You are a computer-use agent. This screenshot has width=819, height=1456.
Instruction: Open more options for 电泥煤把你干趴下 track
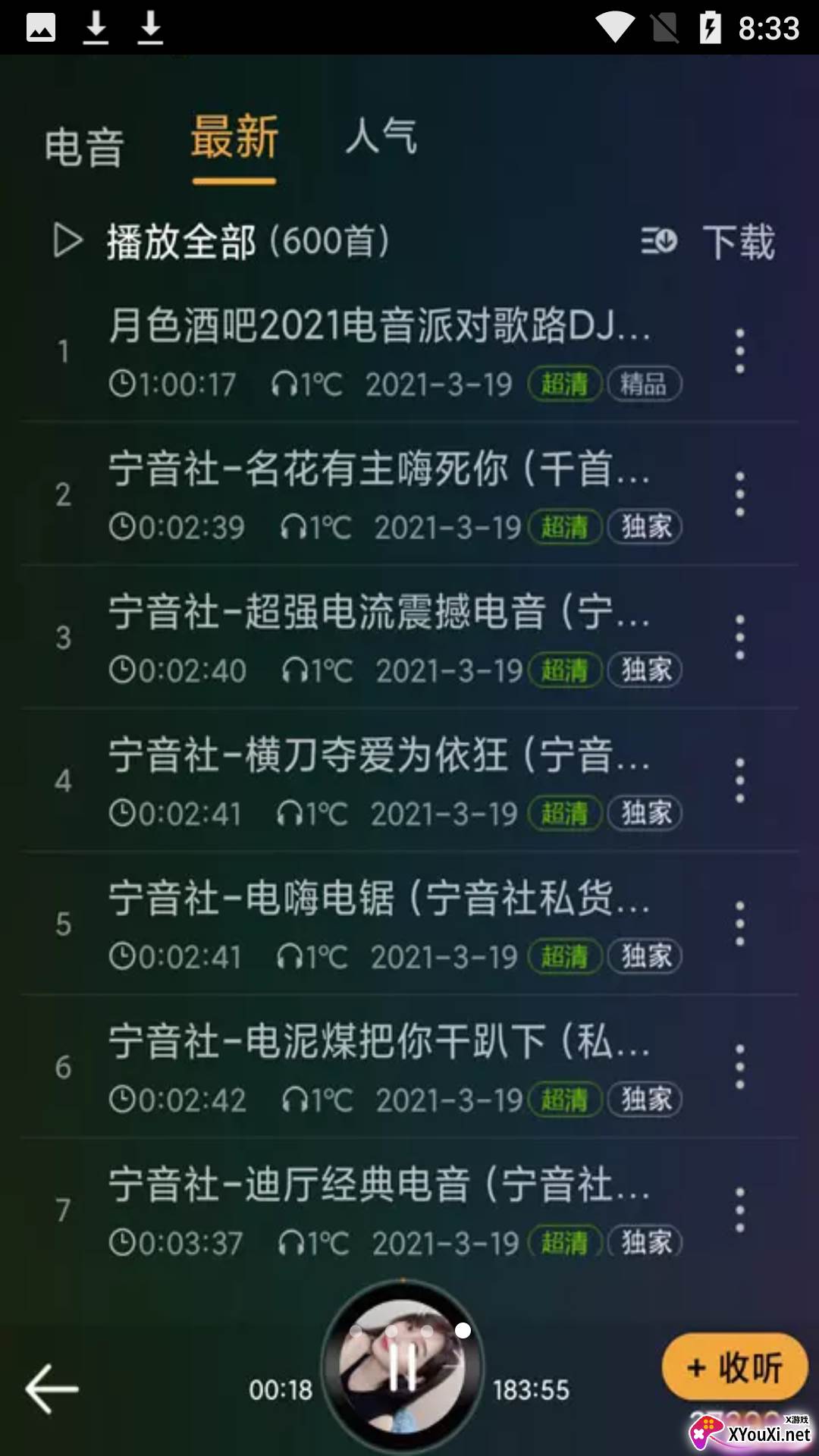pos(740,1068)
